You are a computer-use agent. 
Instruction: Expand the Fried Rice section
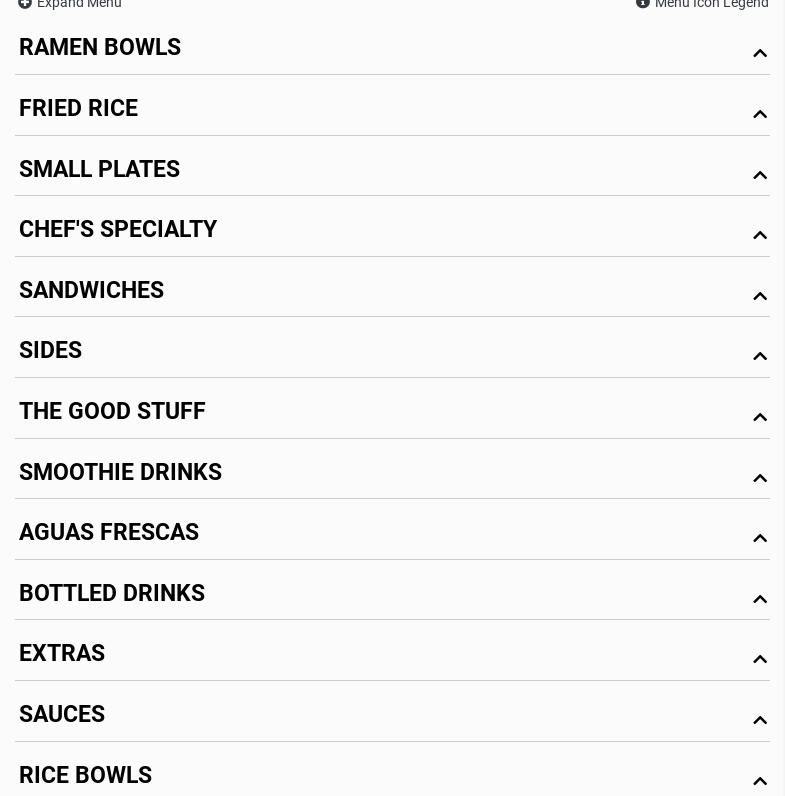[x=78, y=109]
